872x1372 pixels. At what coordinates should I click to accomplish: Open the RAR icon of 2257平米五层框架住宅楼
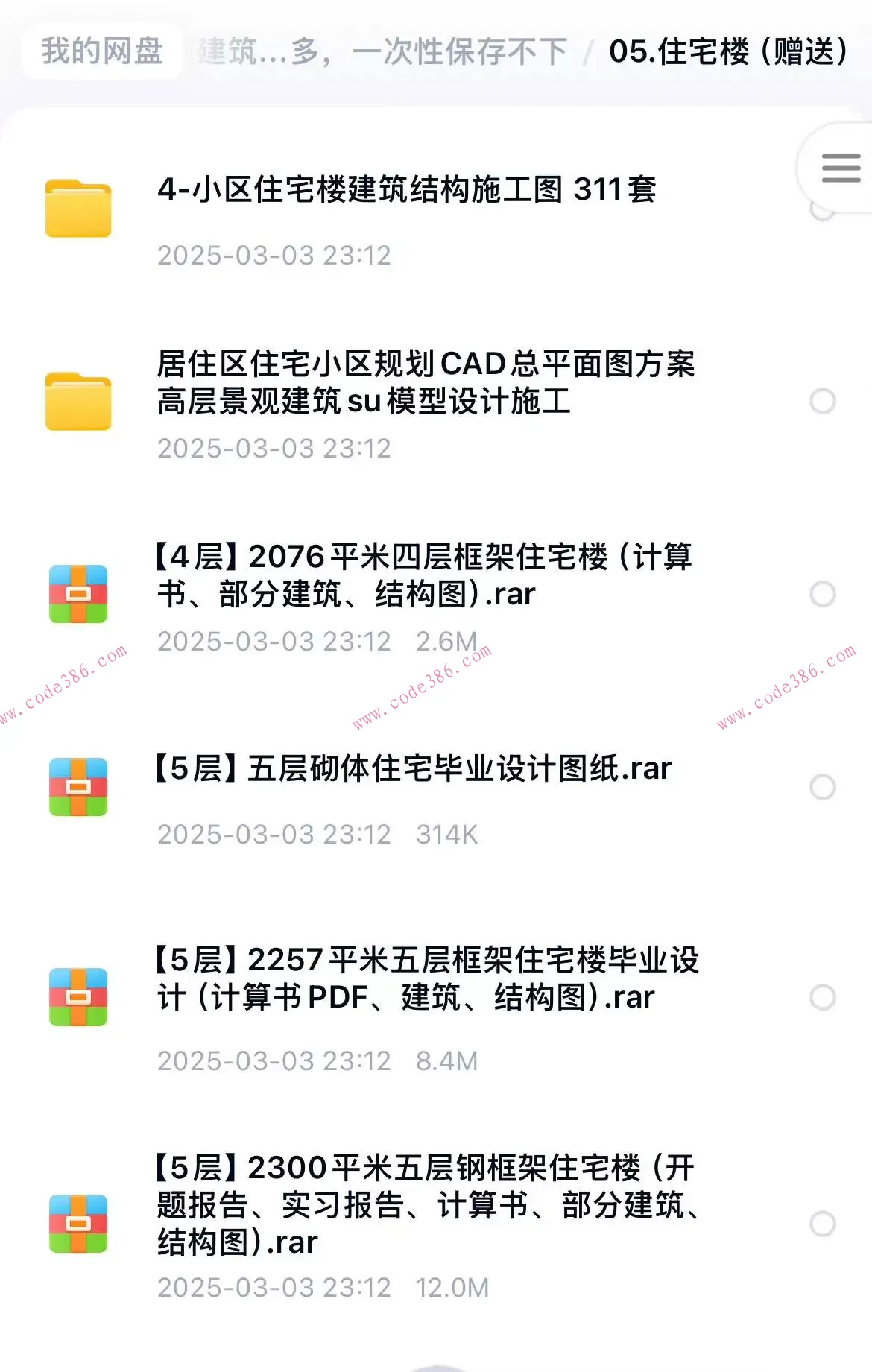click(x=78, y=999)
